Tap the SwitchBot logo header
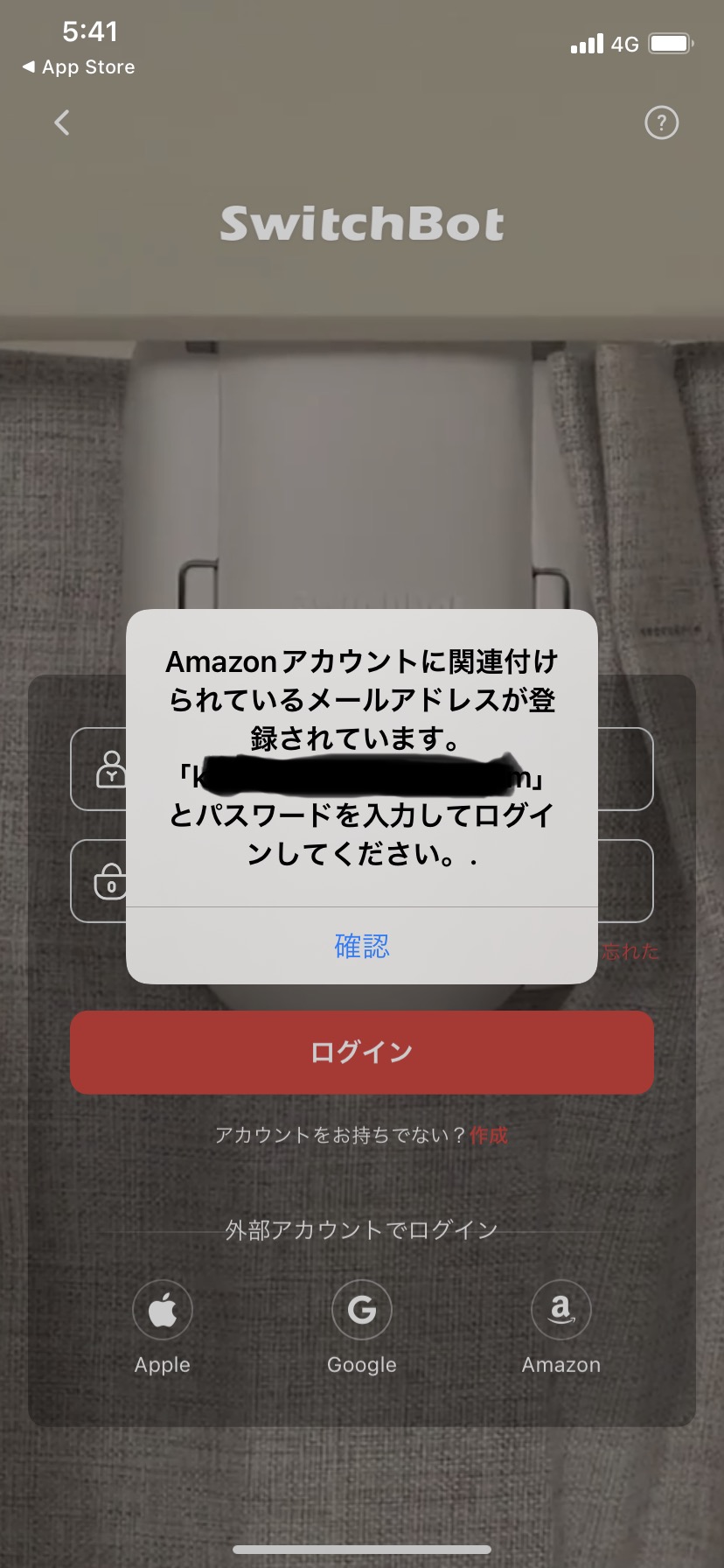The image size is (724, 1568). pyautogui.click(x=362, y=223)
